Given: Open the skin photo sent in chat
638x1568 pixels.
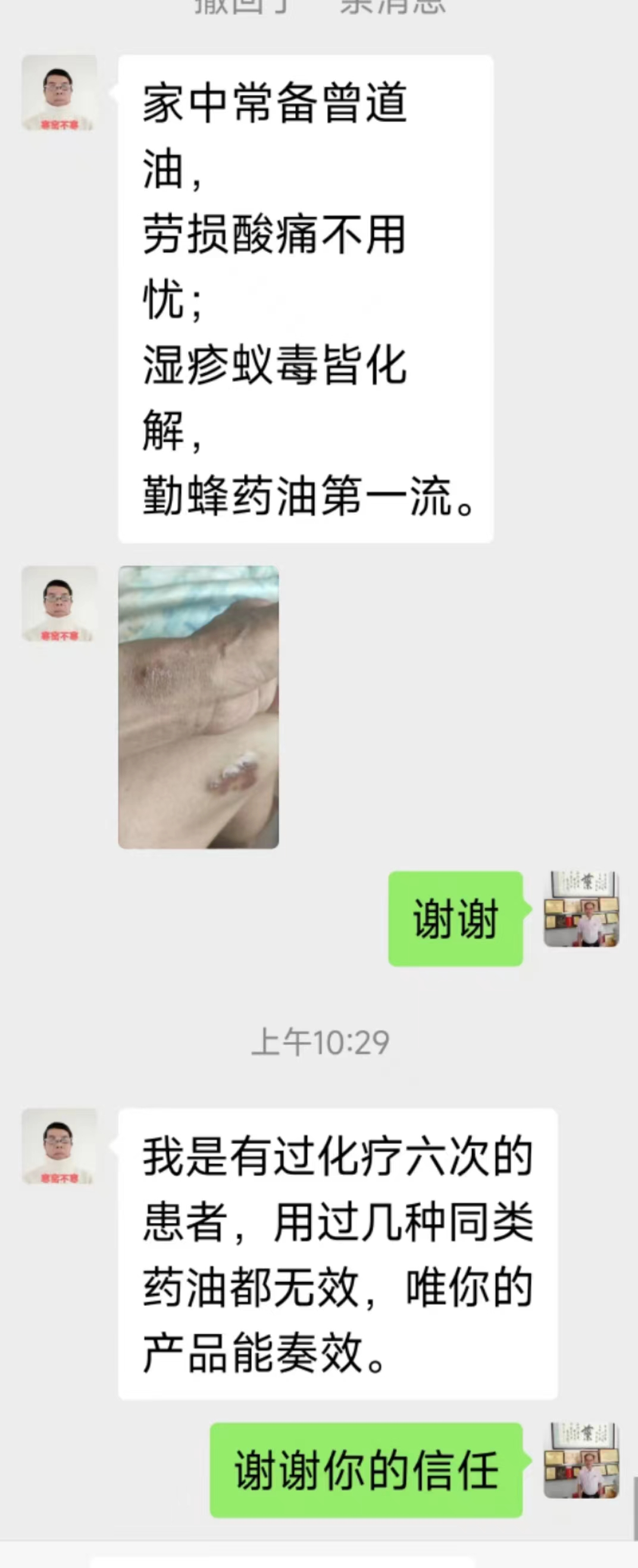Looking at the screenshot, I should click(x=198, y=707).
